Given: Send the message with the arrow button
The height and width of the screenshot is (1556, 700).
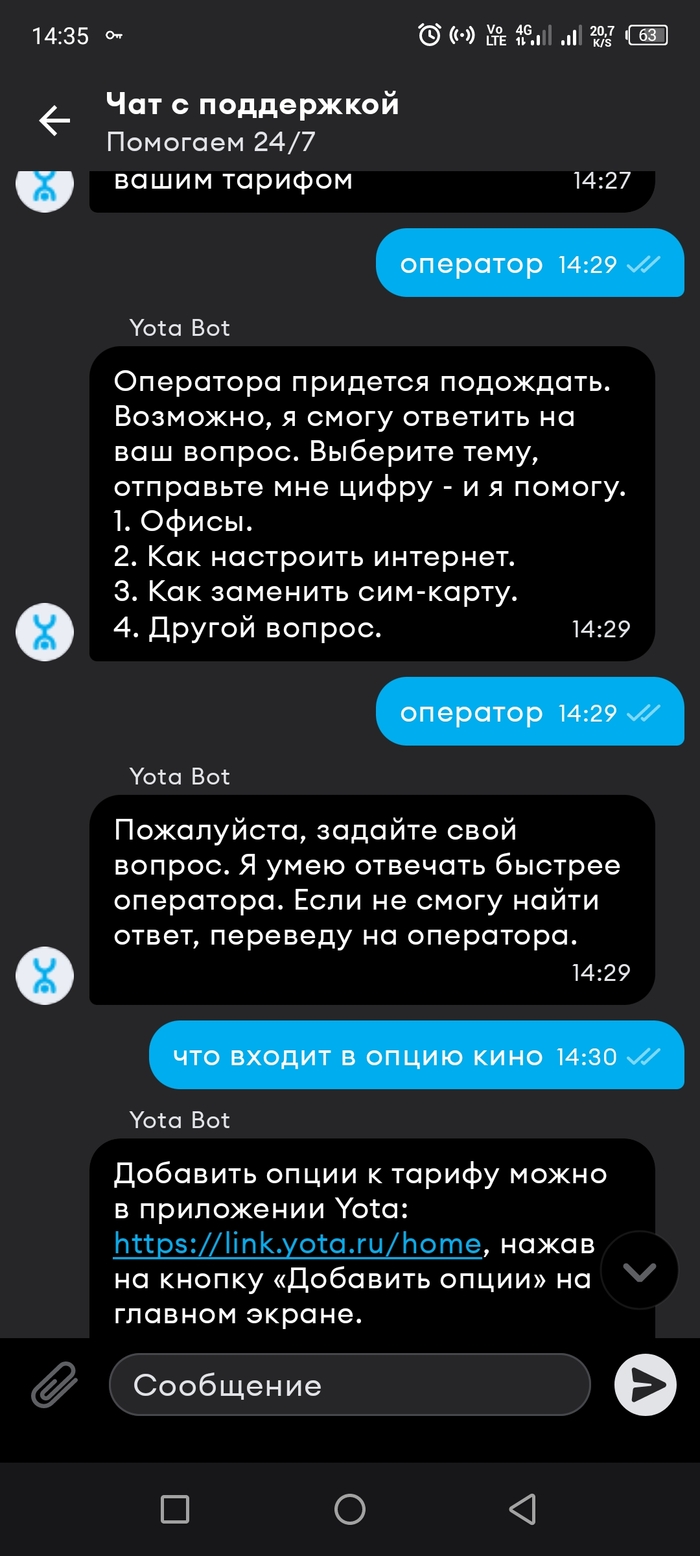Looking at the screenshot, I should click(645, 1385).
